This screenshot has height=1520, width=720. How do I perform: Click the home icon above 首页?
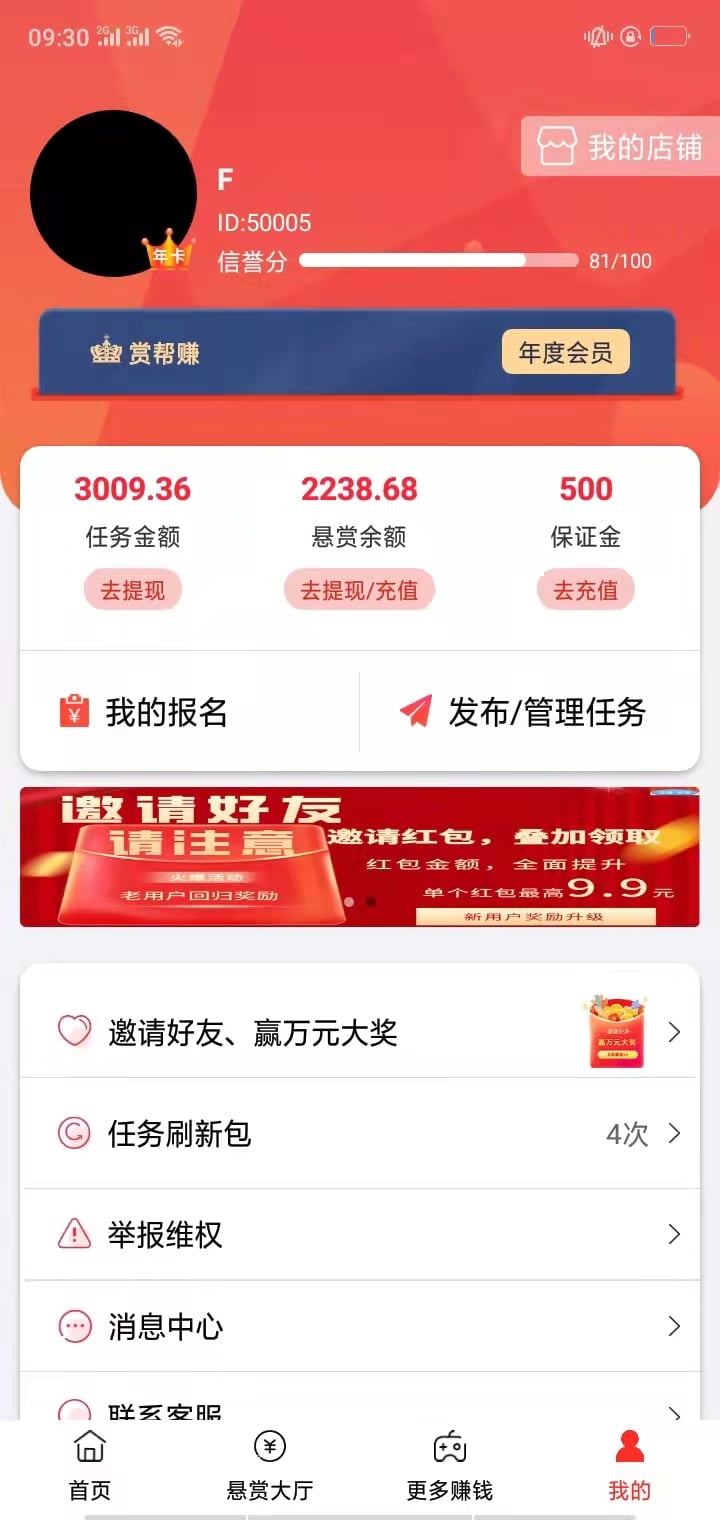pos(88,1446)
